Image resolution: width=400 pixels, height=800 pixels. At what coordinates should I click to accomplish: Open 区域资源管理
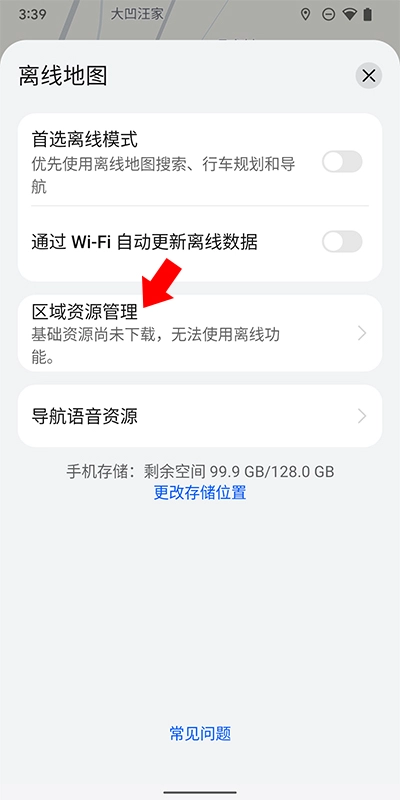(x=200, y=333)
